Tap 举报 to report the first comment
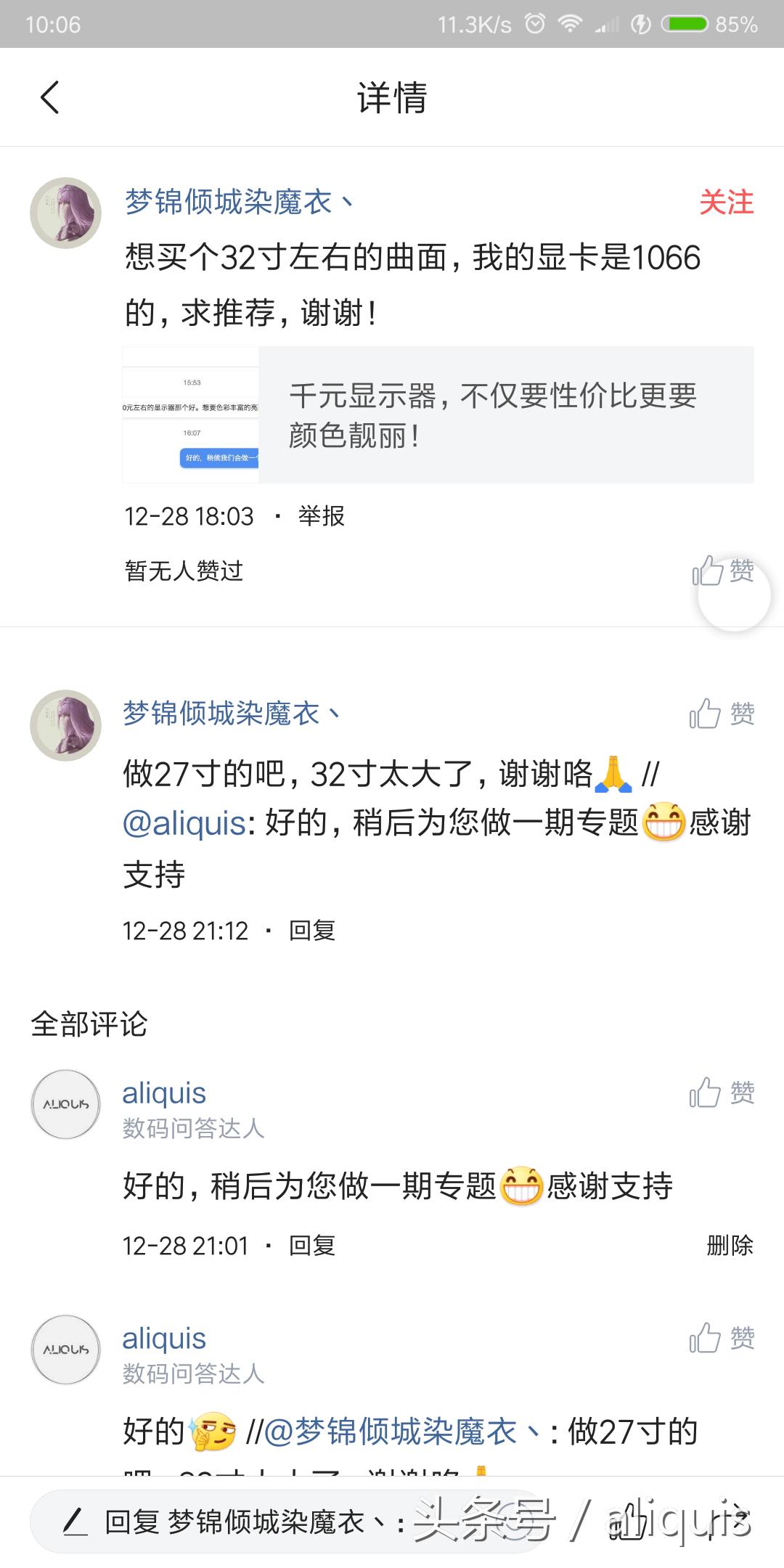Viewport: 784px width, 1568px height. (323, 517)
